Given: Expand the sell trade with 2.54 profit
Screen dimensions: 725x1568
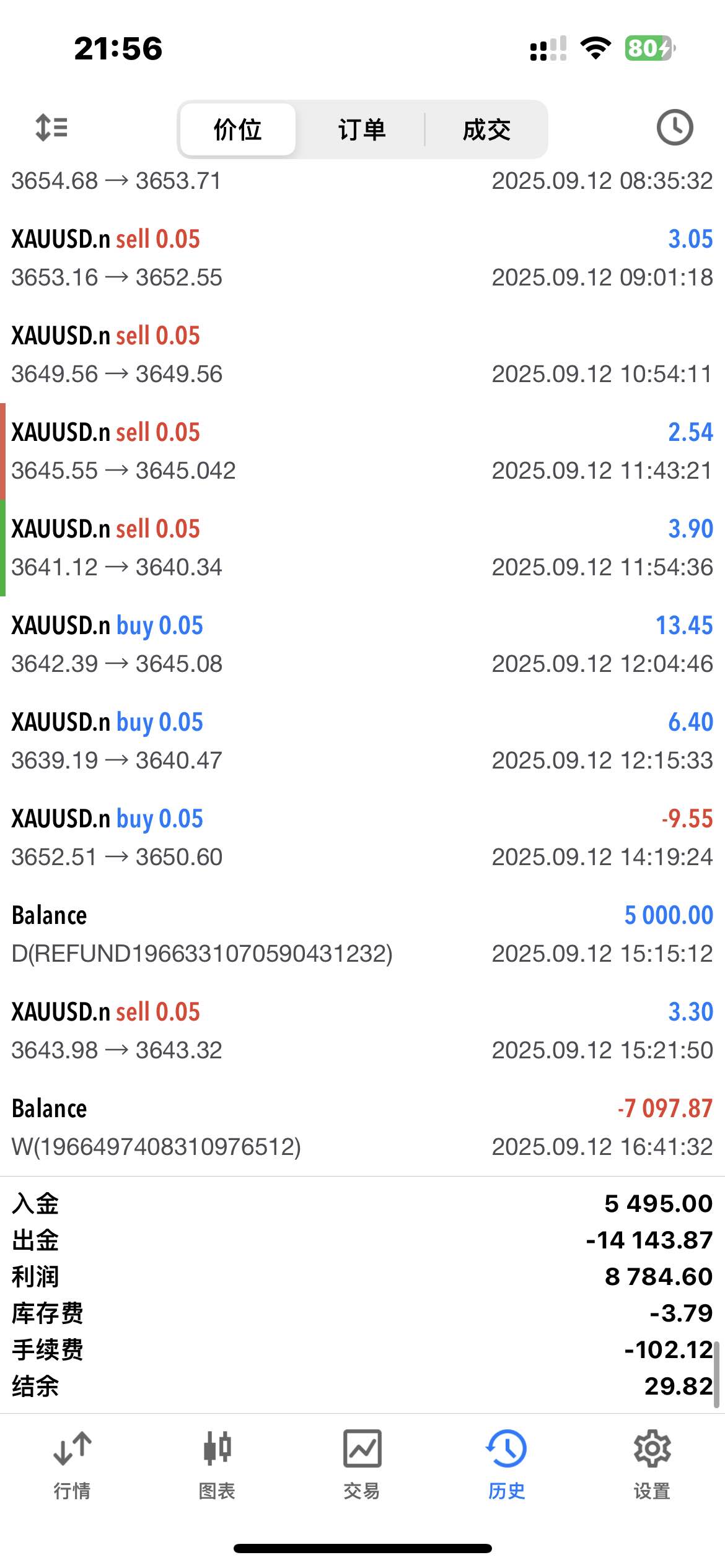Looking at the screenshot, I should tap(362, 451).
